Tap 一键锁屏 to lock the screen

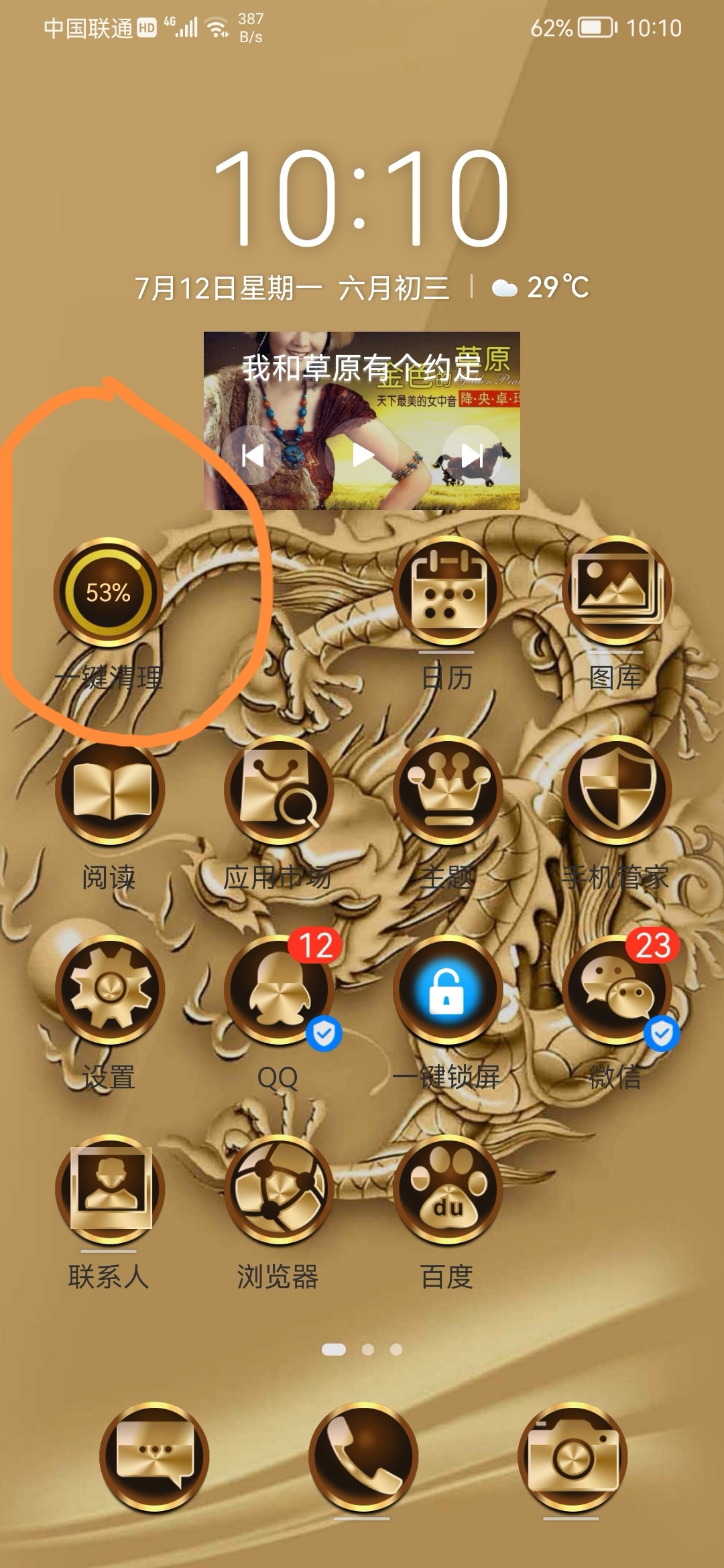tap(447, 990)
